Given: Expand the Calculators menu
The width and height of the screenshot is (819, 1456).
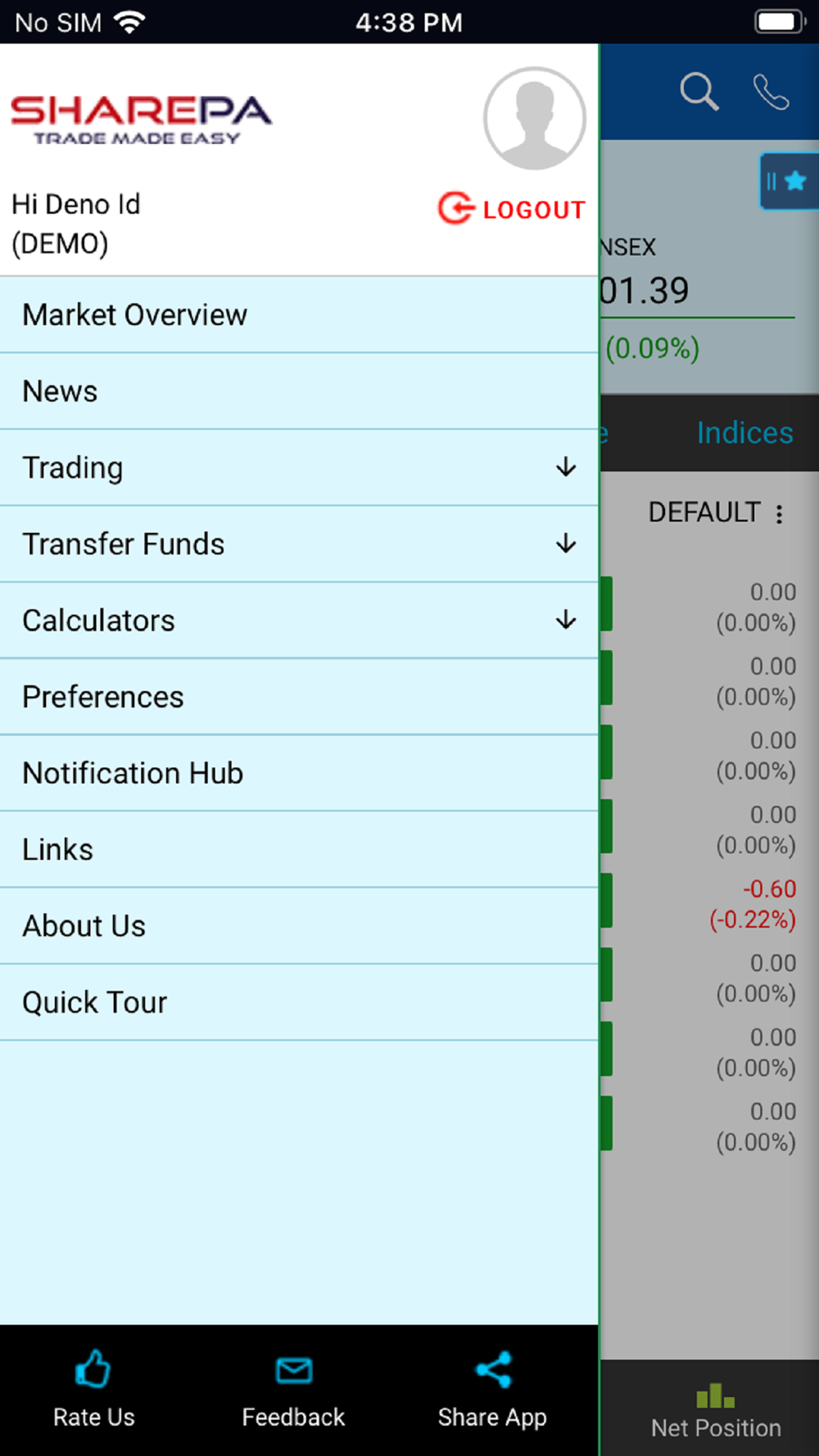Looking at the screenshot, I should pos(299,621).
